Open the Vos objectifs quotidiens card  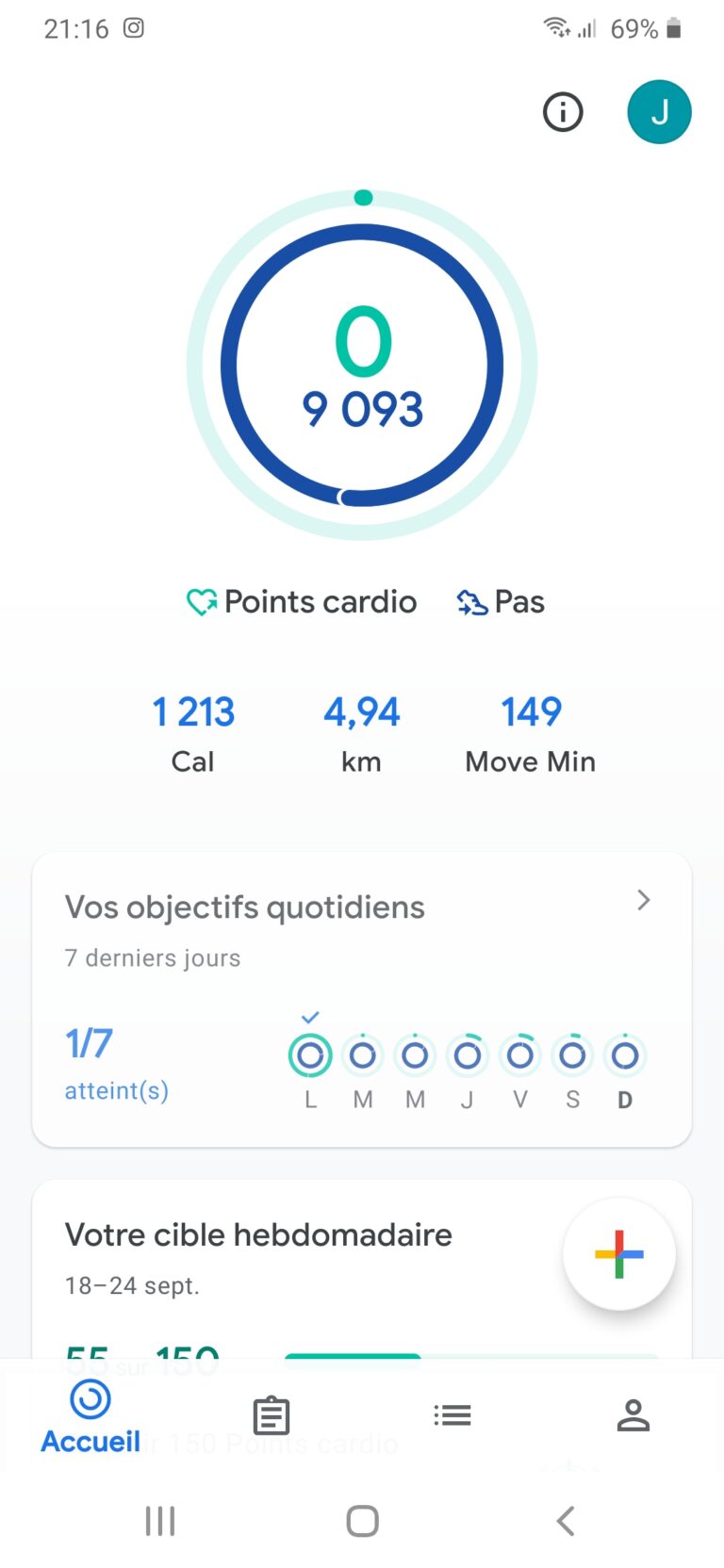pos(362,1000)
